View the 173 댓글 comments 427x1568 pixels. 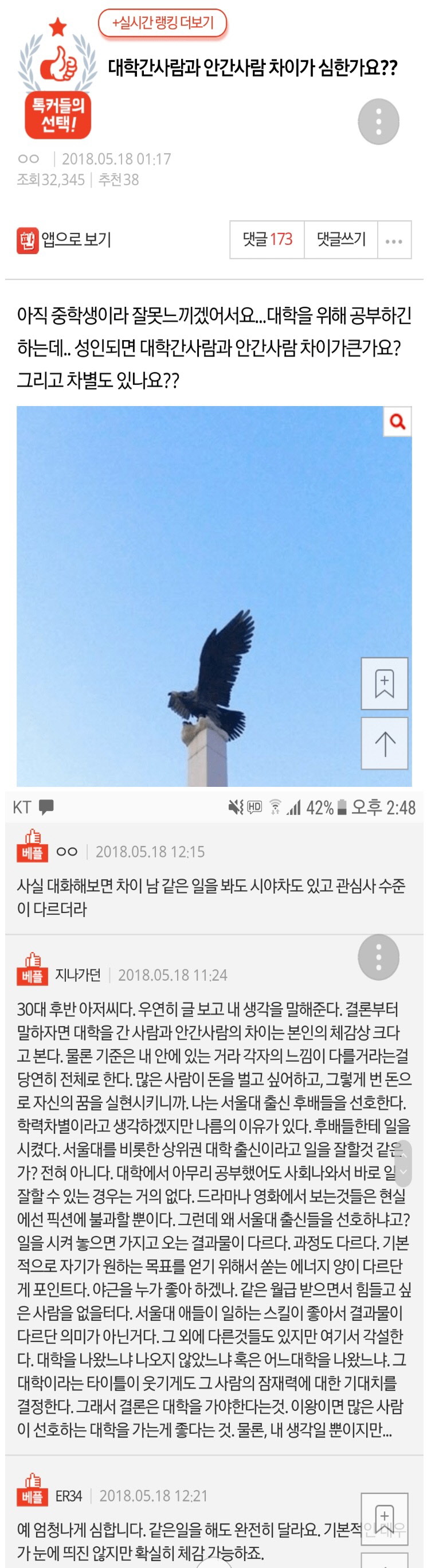tap(267, 240)
